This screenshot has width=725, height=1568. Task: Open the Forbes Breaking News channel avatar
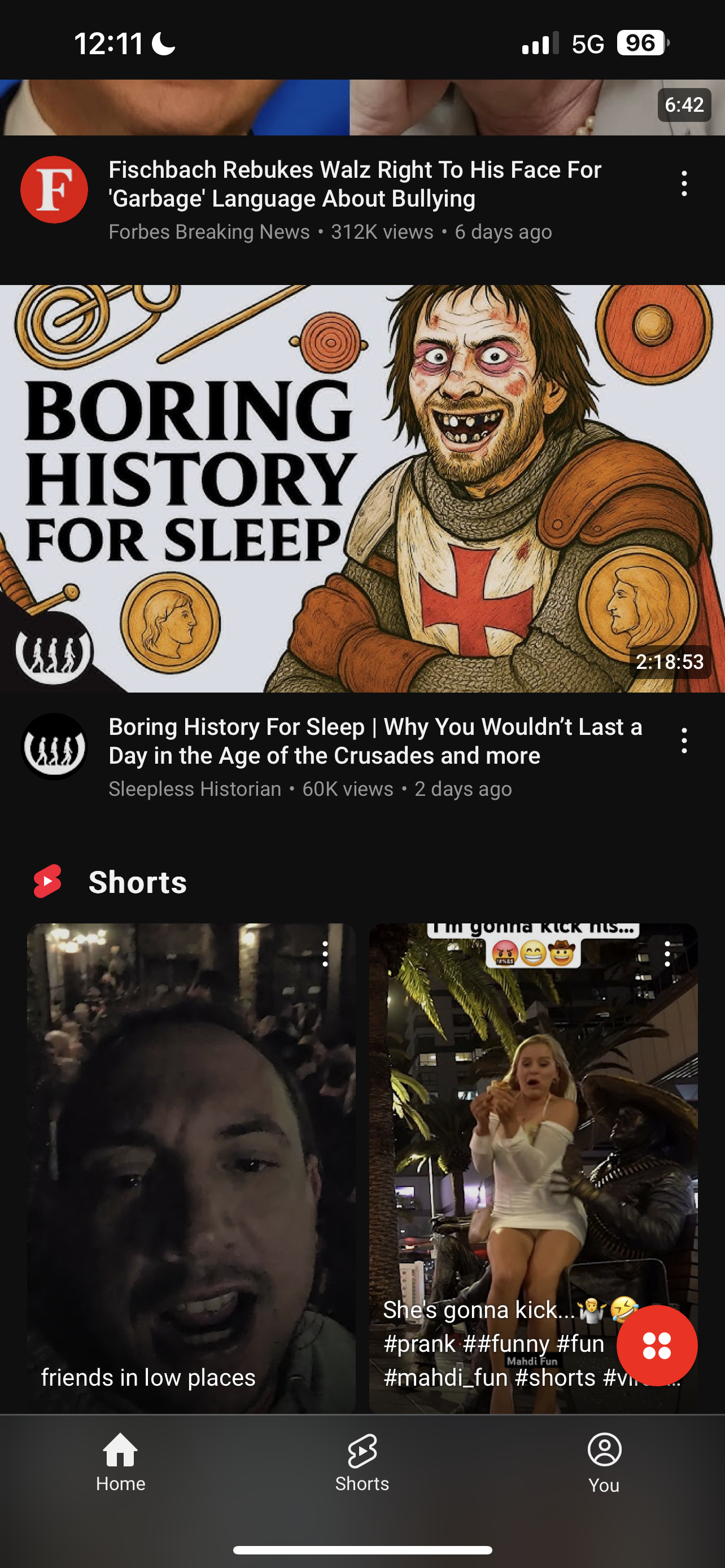tap(54, 189)
